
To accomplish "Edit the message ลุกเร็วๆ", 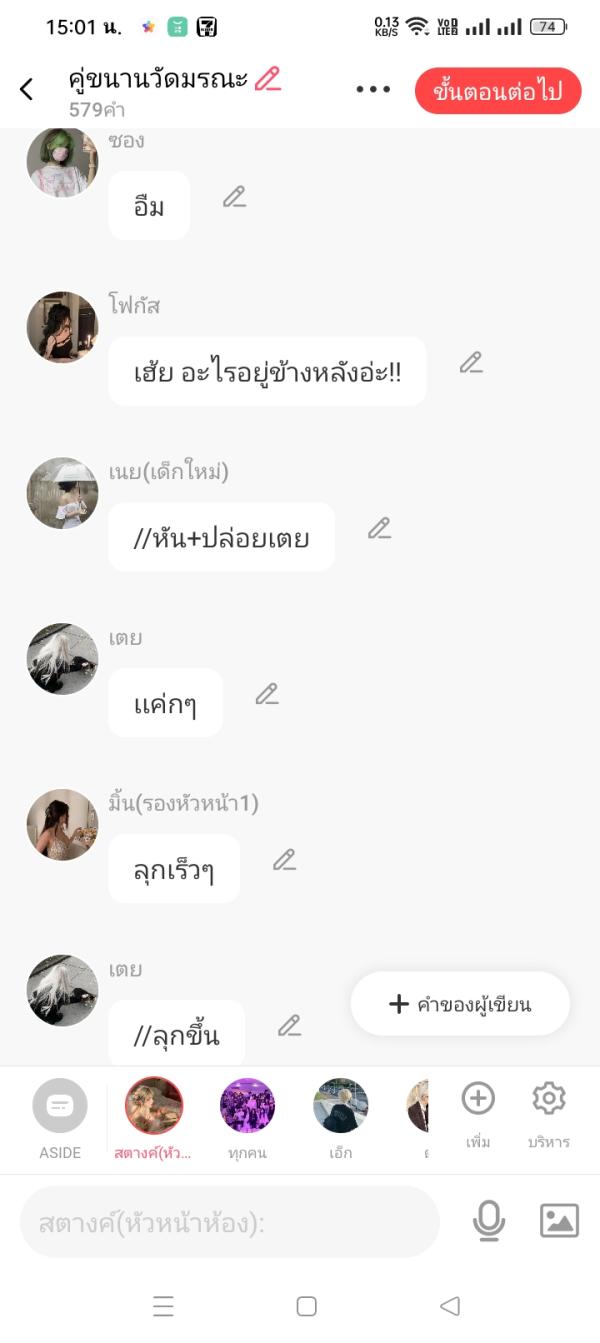I will pos(285,860).
